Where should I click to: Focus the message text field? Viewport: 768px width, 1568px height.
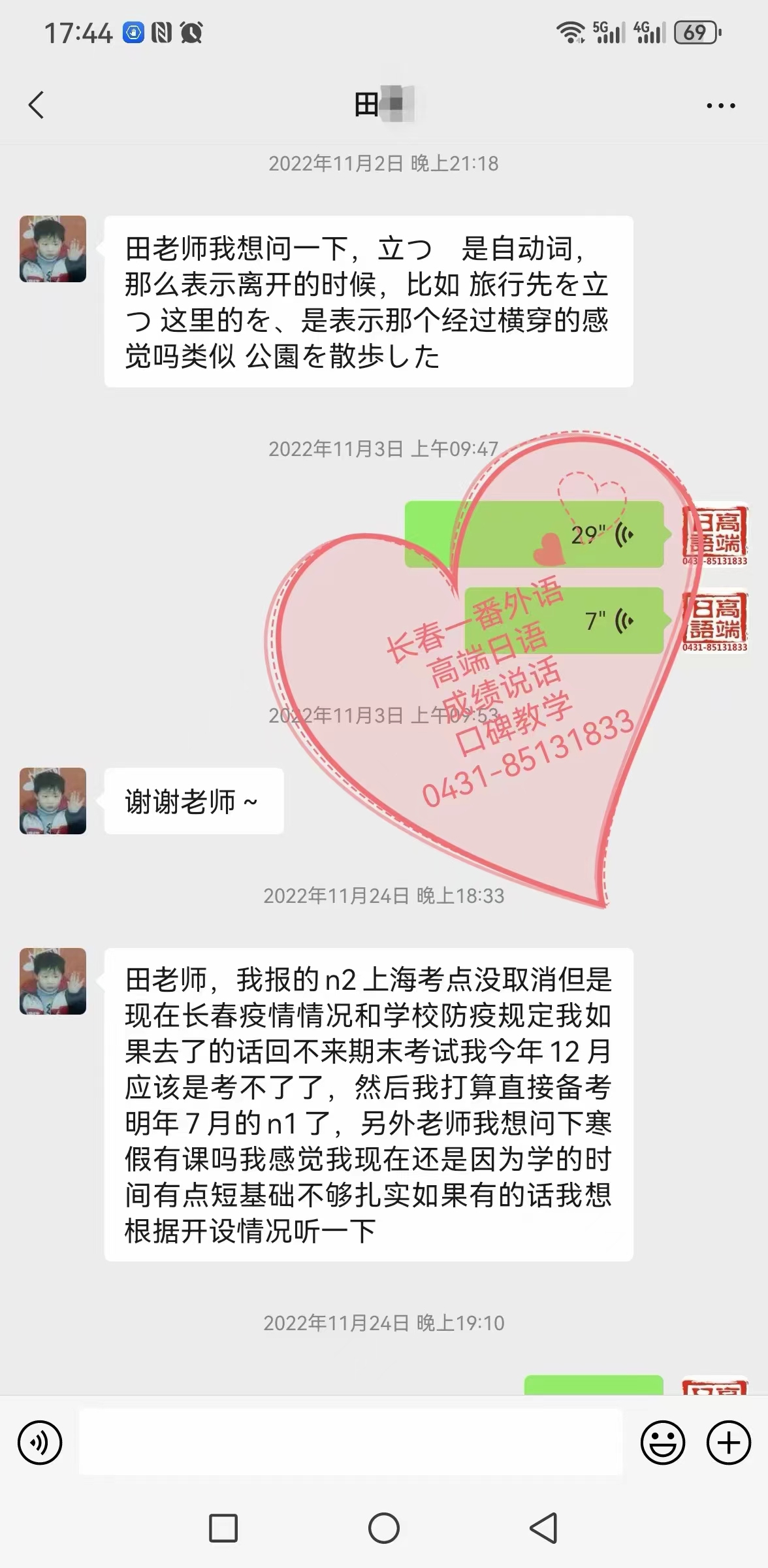point(351,1443)
